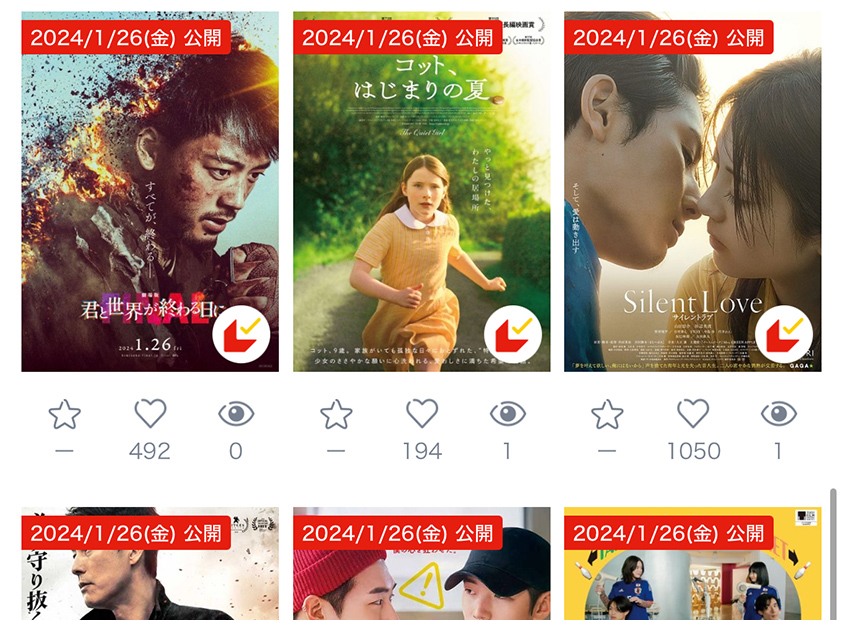Like コット、はじまりの夏 with the heart icon

(422, 413)
